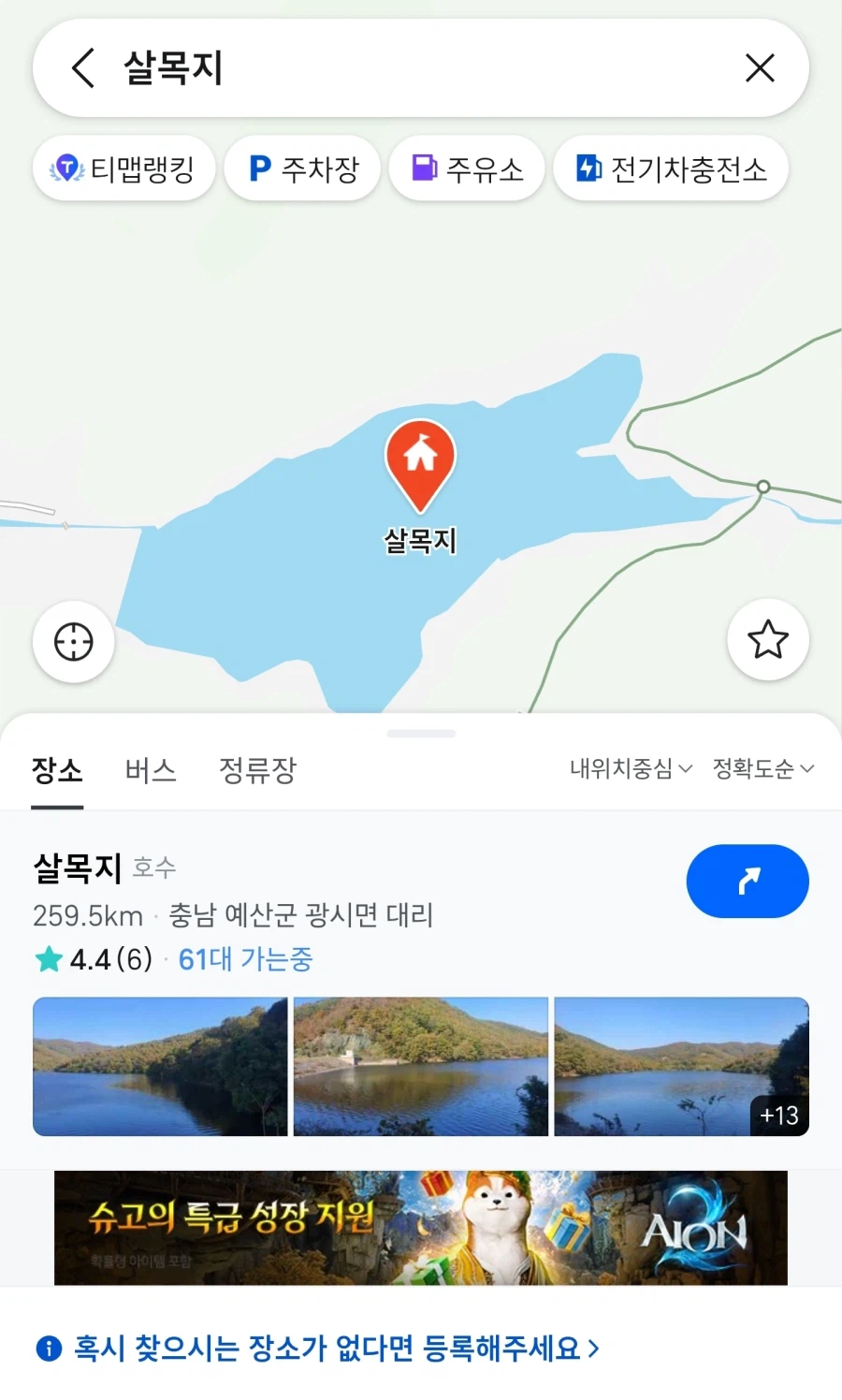Screen dimensions: 842x1400
Task: Open the 61대 가는중 bus link
Action: click(245, 959)
